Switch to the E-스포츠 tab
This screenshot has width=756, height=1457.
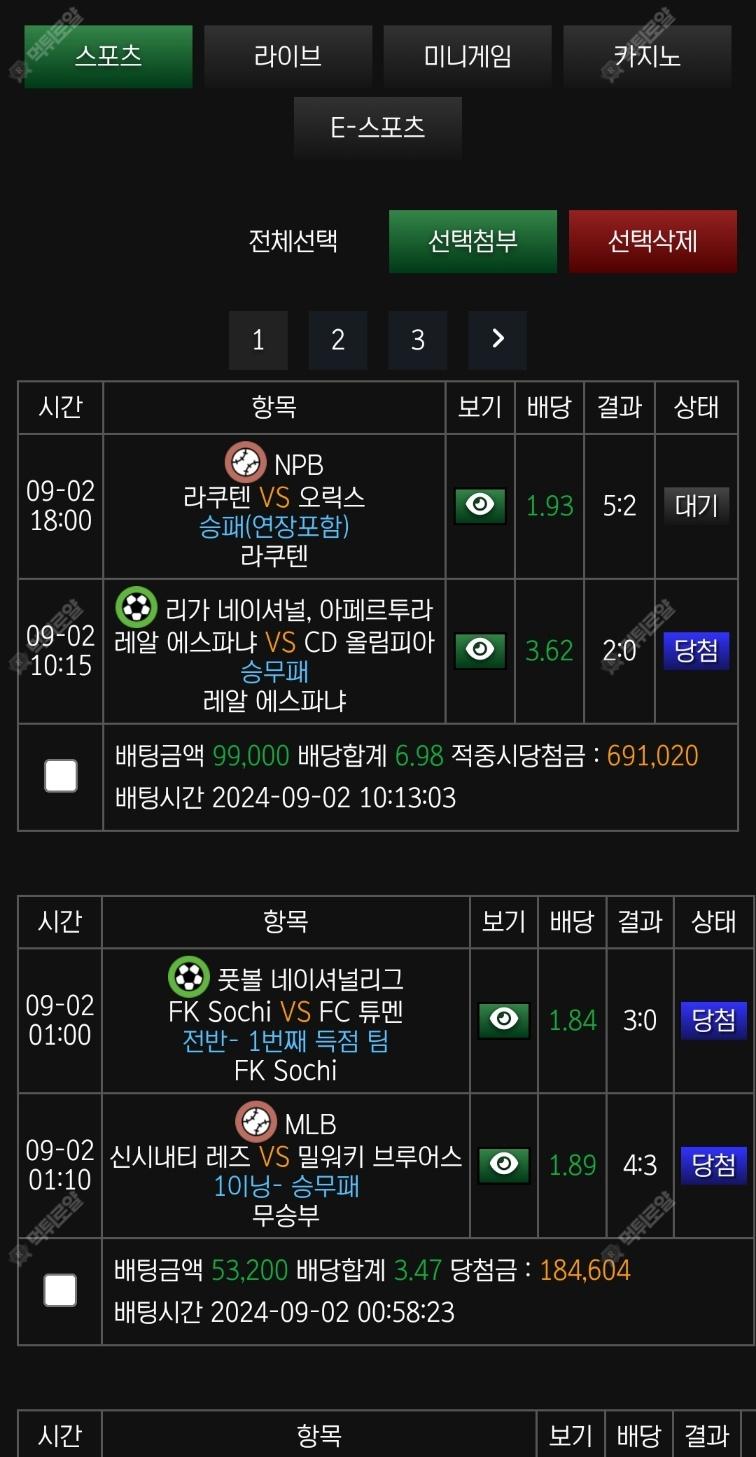pos(378,127)
